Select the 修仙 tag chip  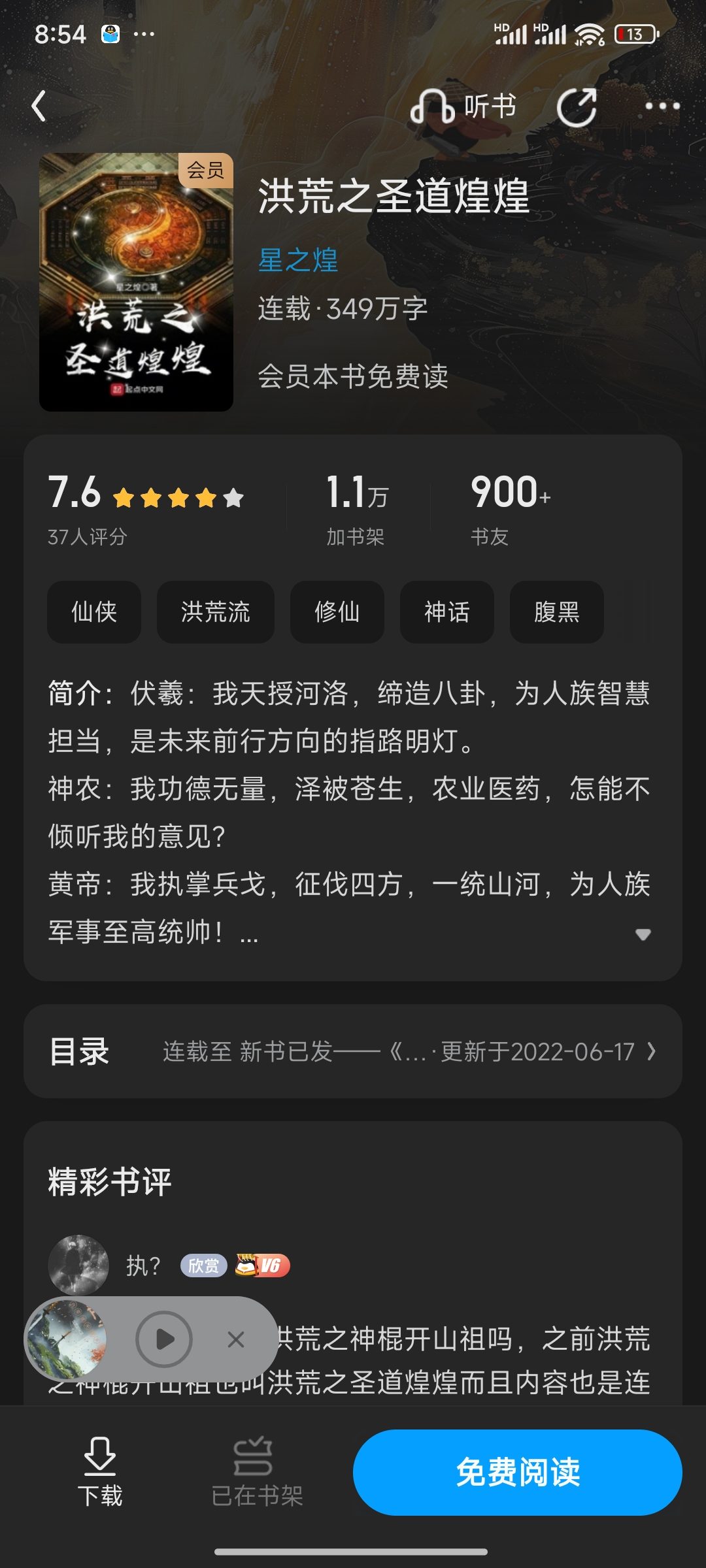pyautogui.click(x=337, y=612)
